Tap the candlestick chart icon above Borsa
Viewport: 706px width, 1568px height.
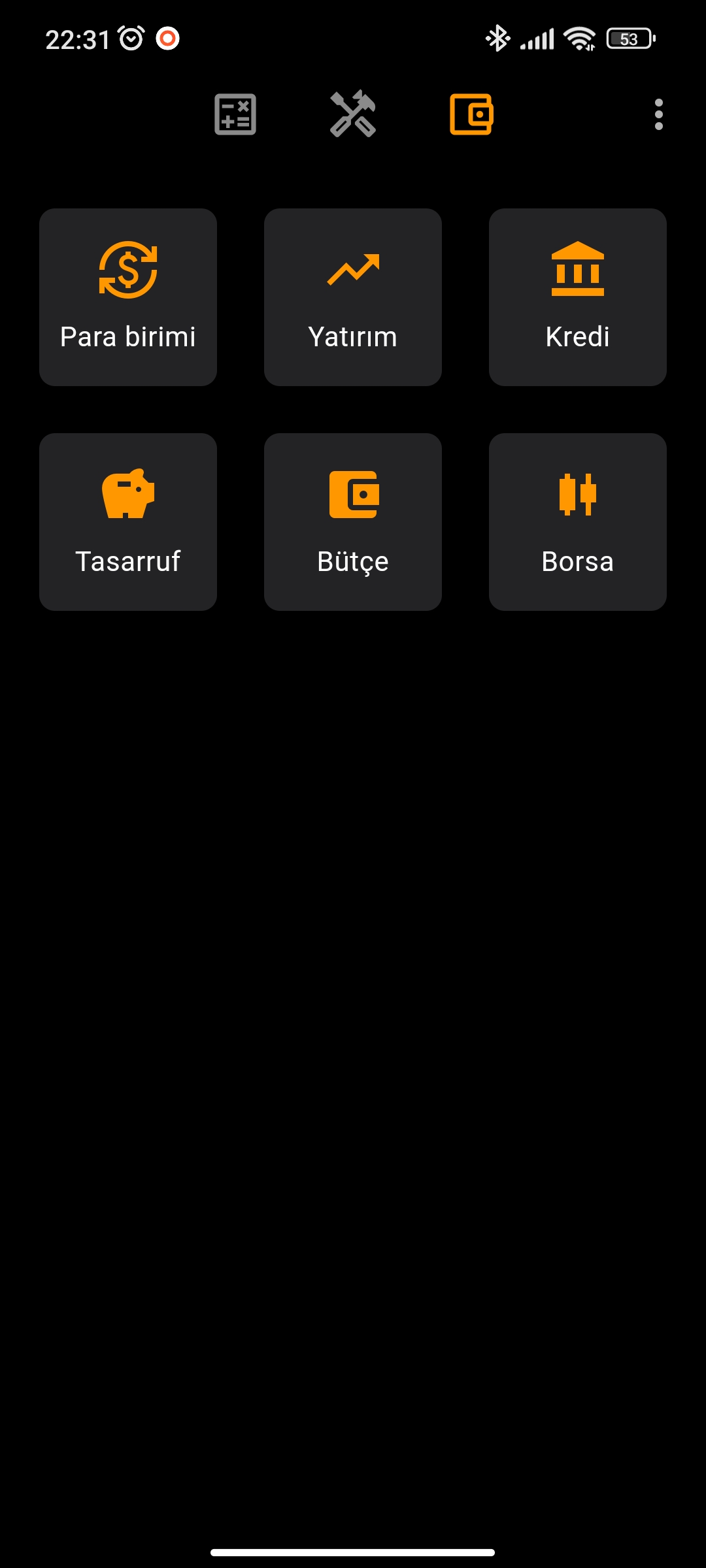click(578, 495)
